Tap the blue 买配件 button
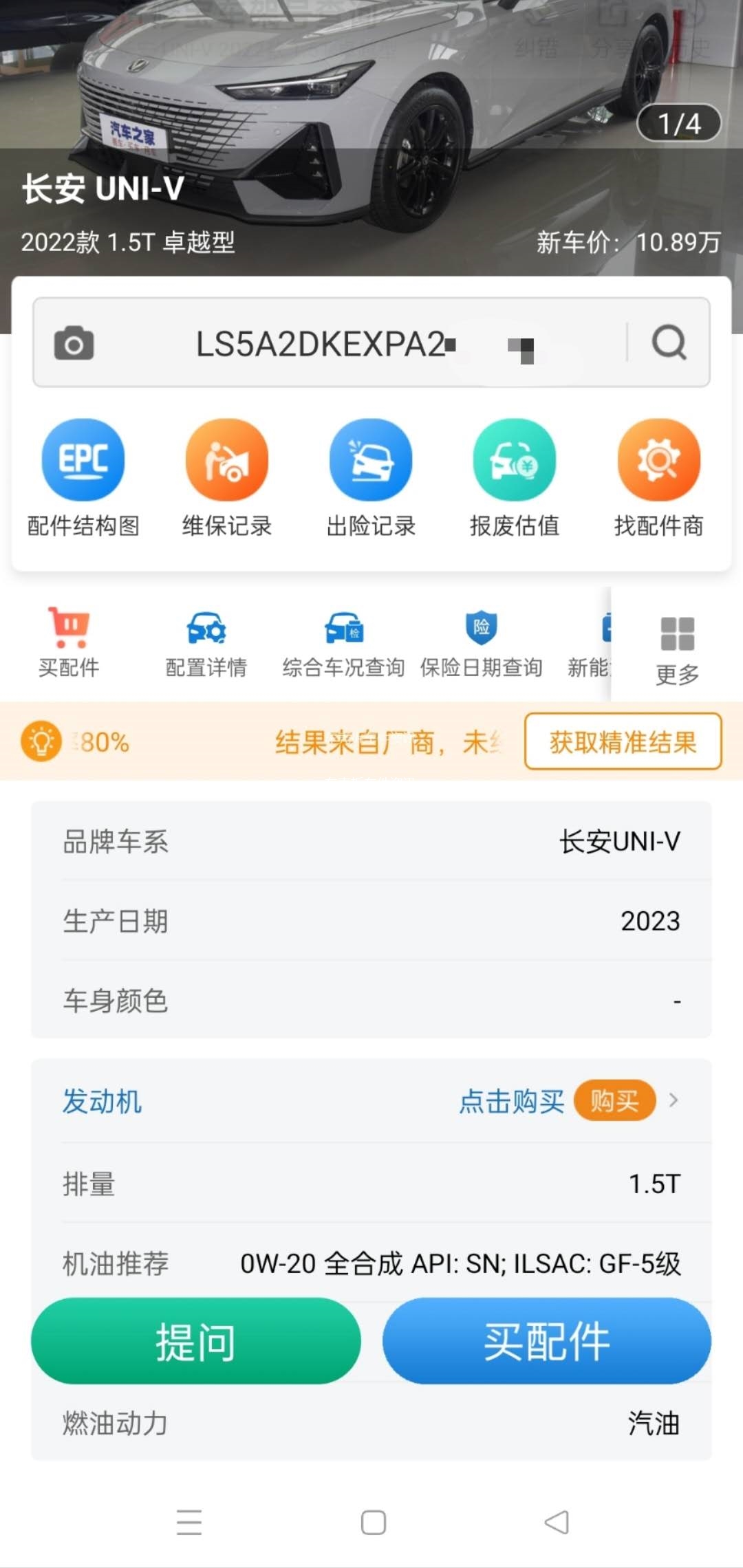Viewport: 743px width, 1568px height. point(547,1341)
